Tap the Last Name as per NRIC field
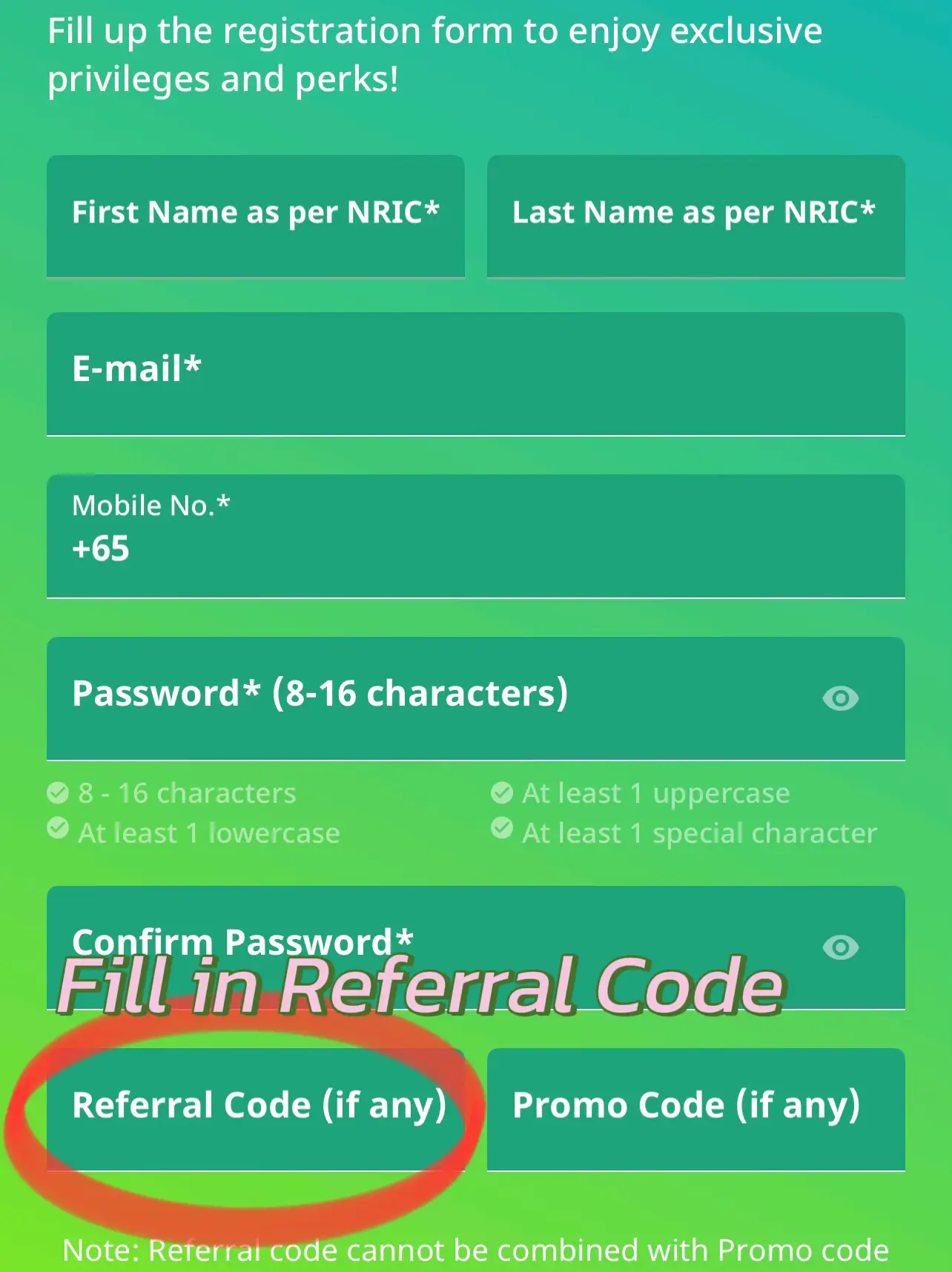Screen dimensions: 952x1272 695,216
